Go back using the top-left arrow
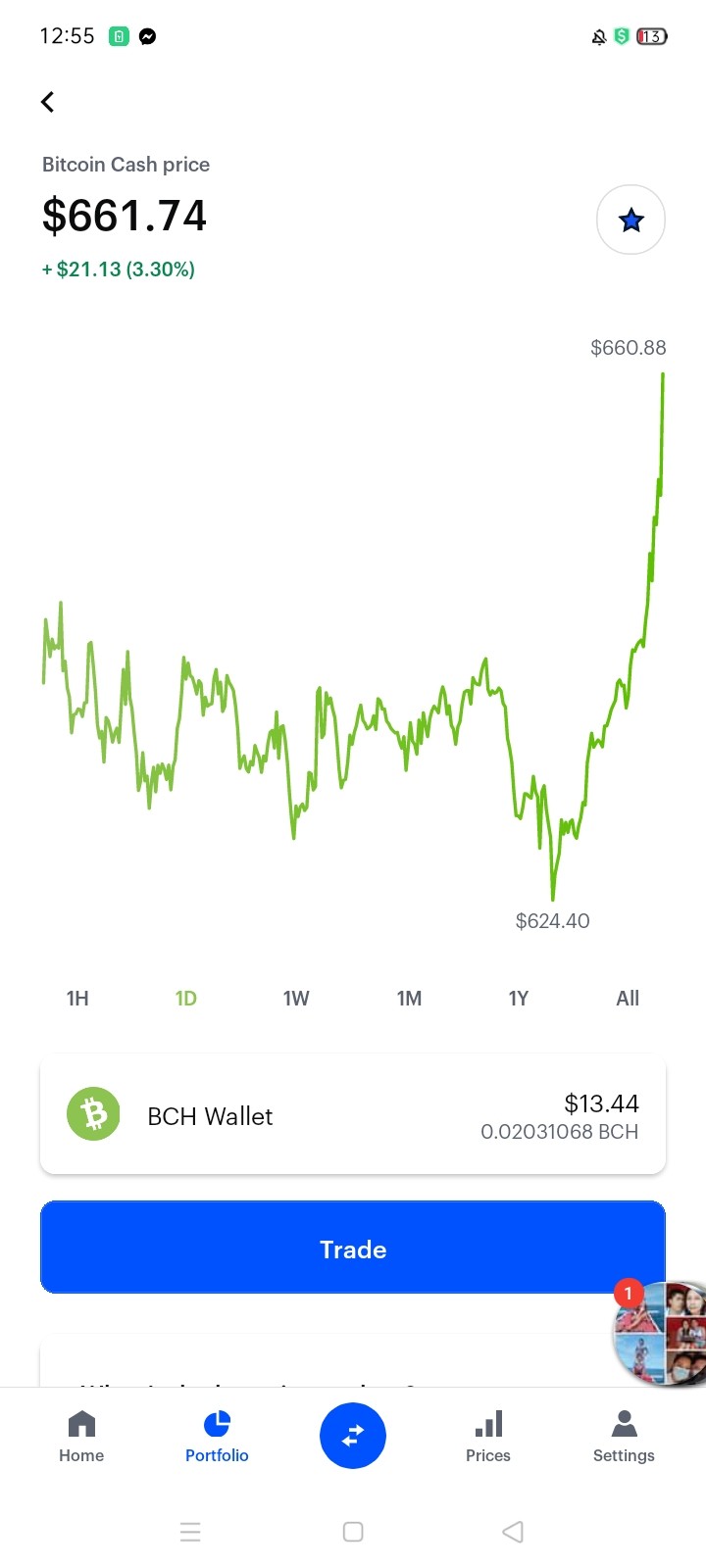This screenshot has height=1568, width=706. coord(47,102)
